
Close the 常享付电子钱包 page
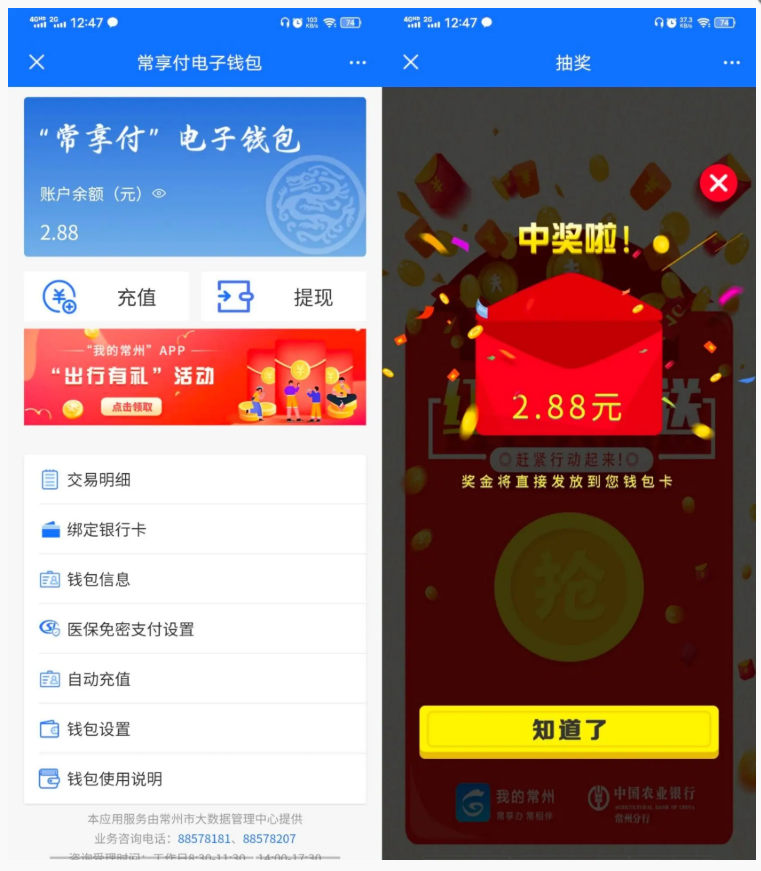37,62
